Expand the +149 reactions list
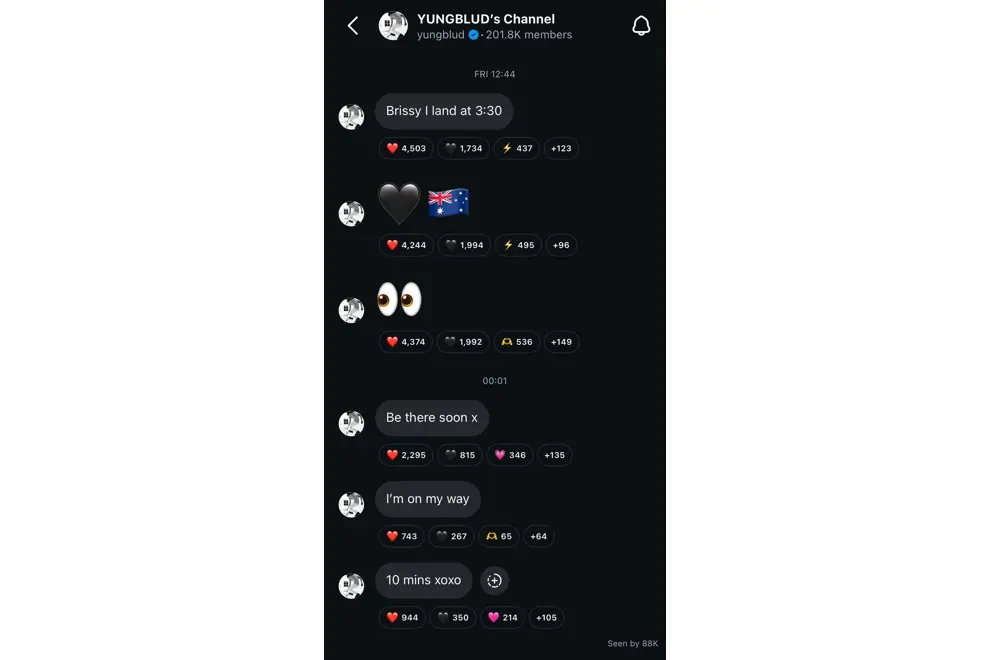This screenshot has height=660, width=990. pyautogui.click(x=561, y=342)
